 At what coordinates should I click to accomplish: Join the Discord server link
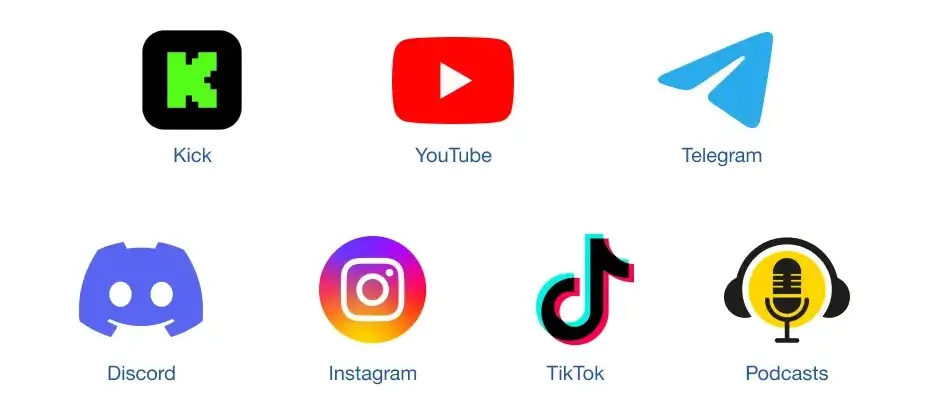[x=141, y=292]
